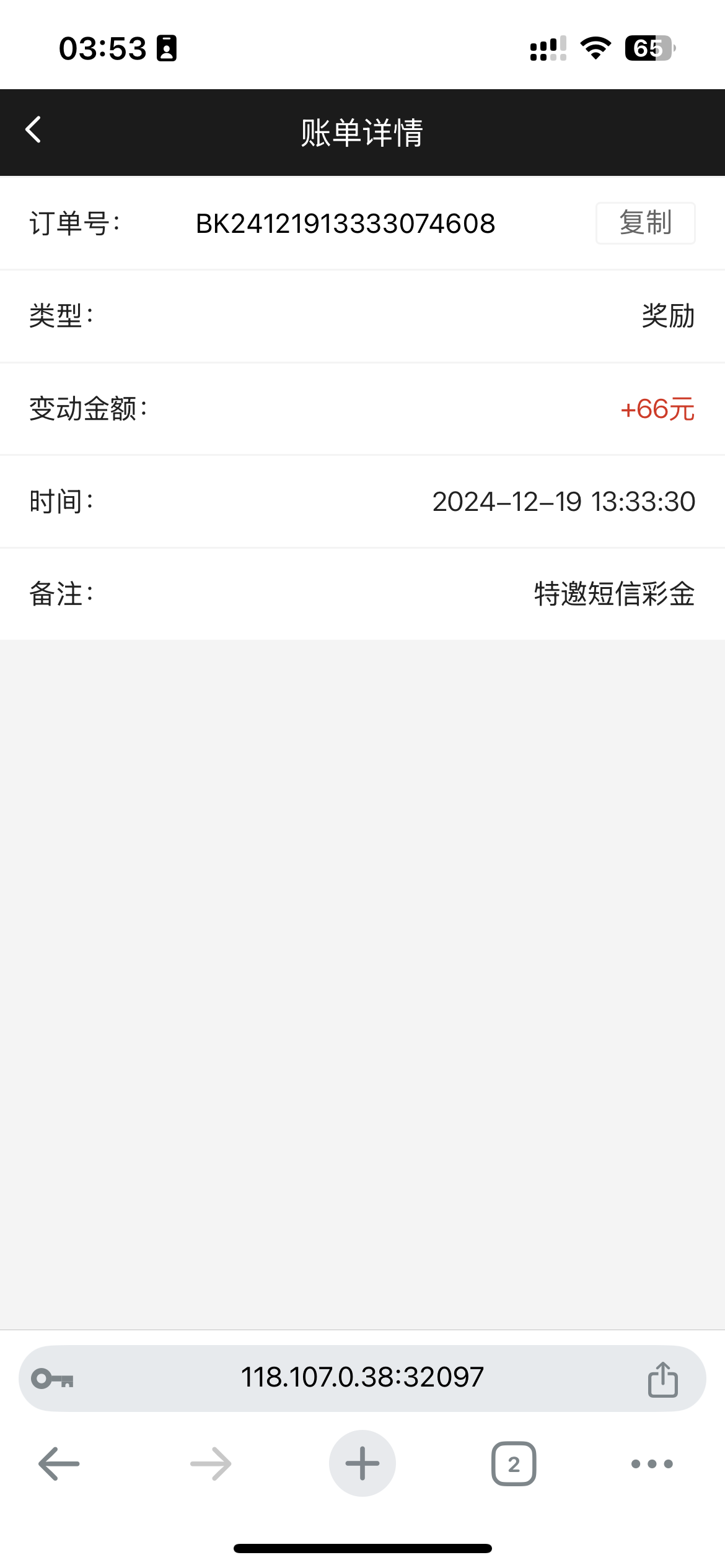The height and width of the screenshot is (1568, 725).
Task: Tap the red +66元 amount
Action: tap(658, 409)
